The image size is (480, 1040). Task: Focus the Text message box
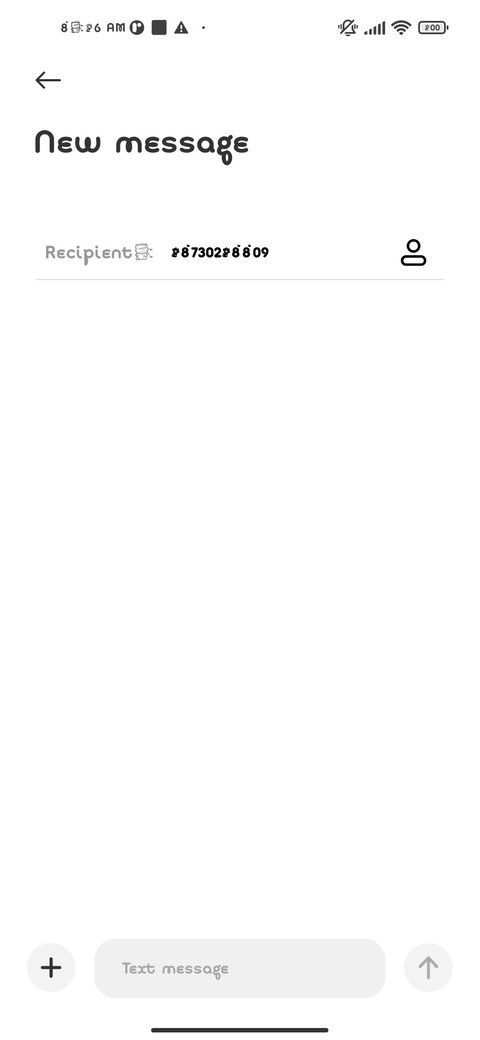(239, 968)
